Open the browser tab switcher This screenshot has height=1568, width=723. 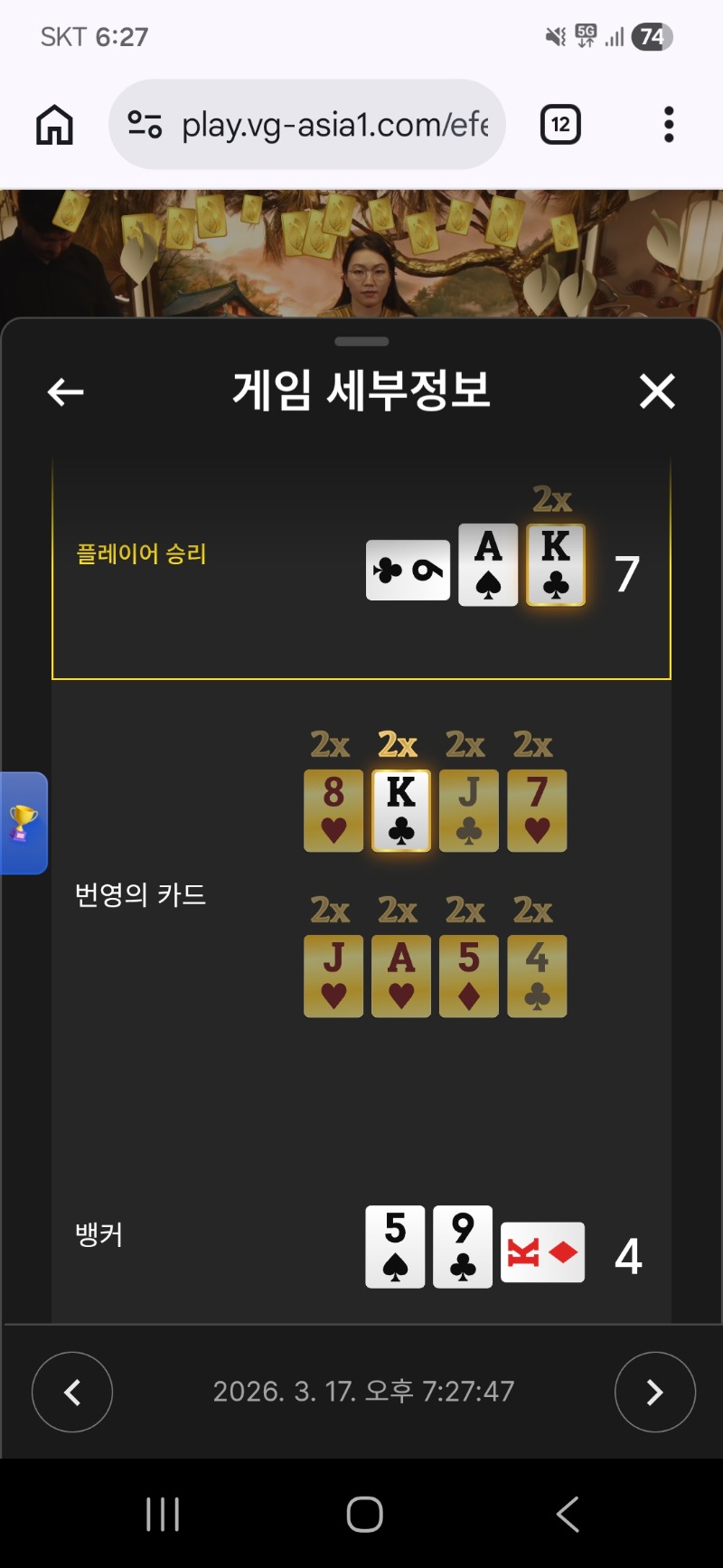tap(560, 125)
